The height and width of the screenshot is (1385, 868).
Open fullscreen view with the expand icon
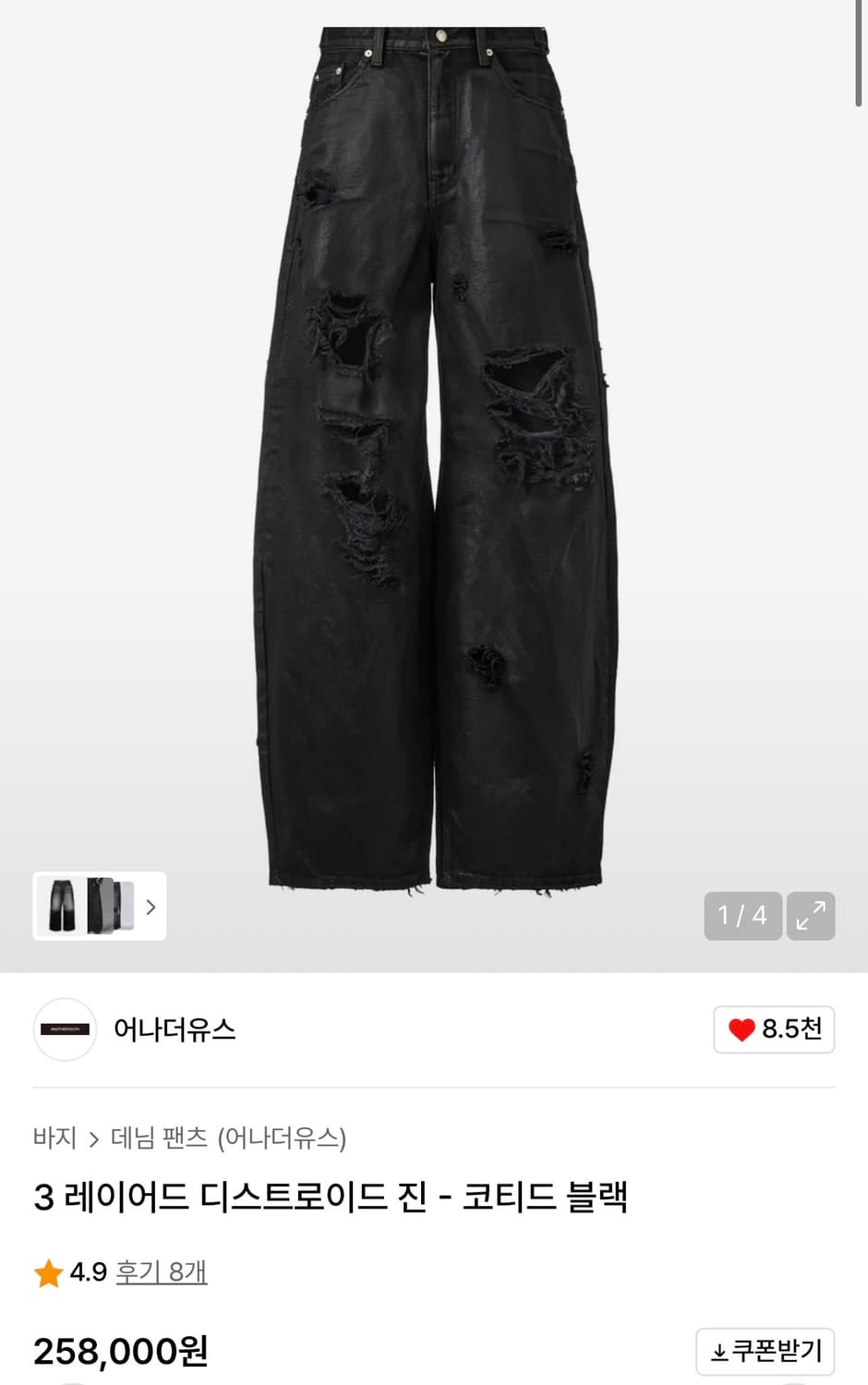tap(811, 916)
